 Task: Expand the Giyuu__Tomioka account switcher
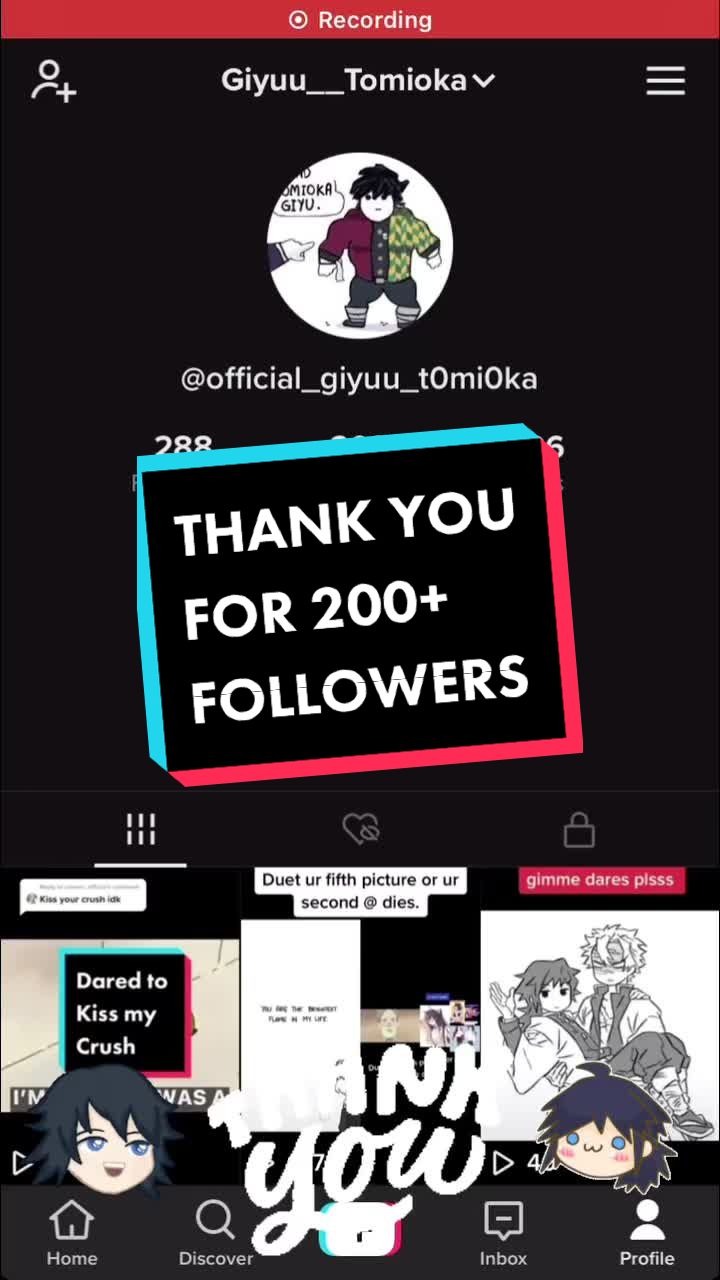(x=358, y=81)
